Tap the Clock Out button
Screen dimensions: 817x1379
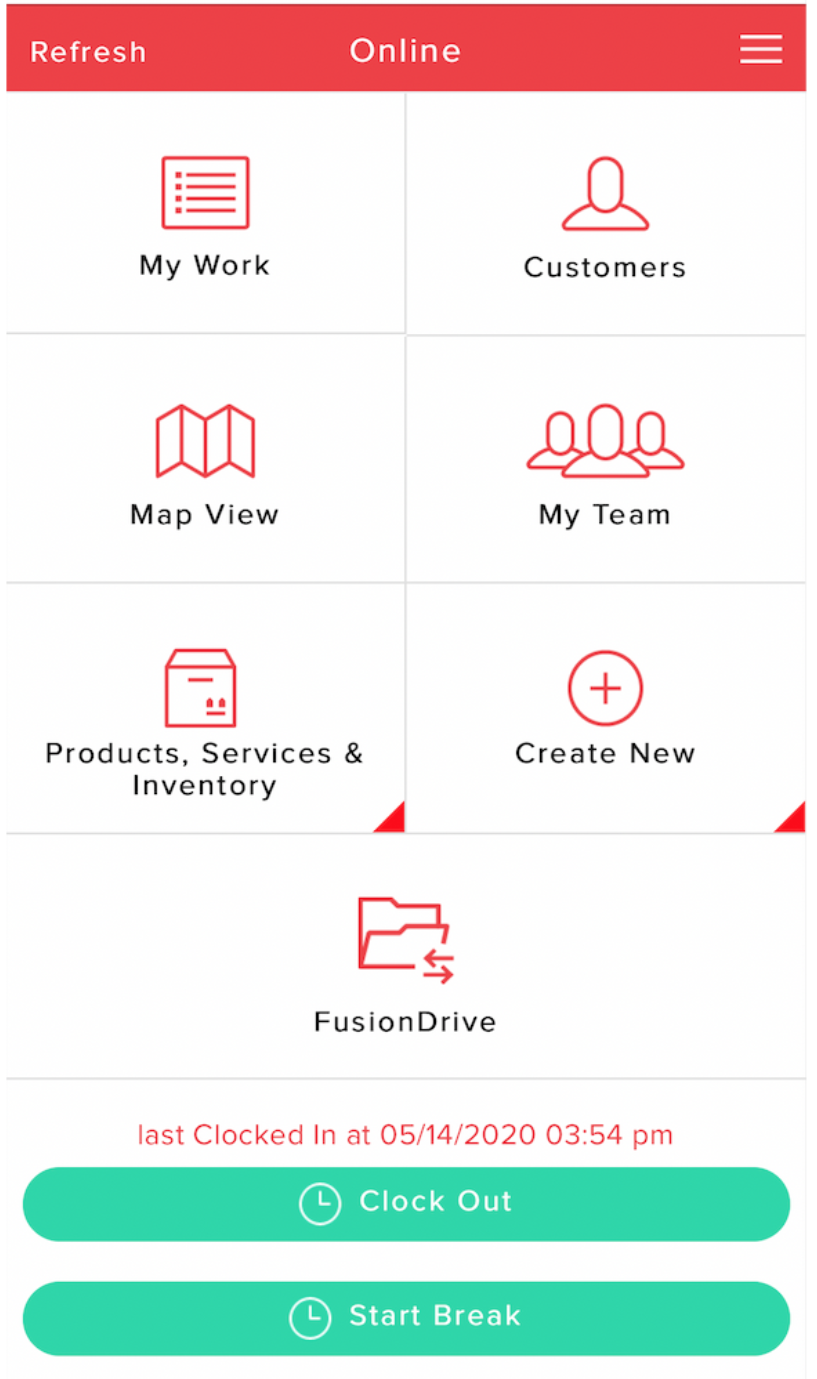pos(406,1203)
